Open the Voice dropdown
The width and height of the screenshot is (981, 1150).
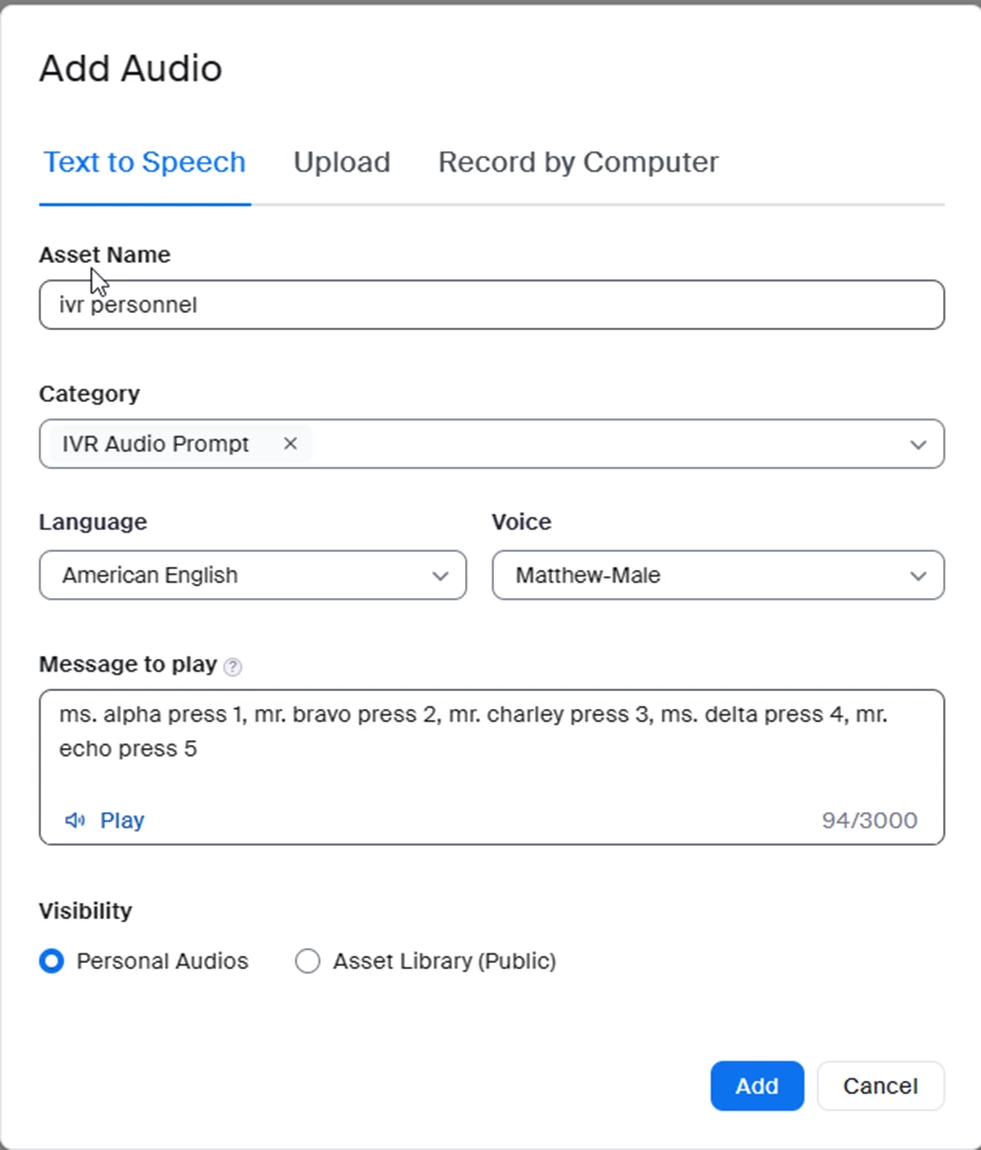(x=717, y=575)
